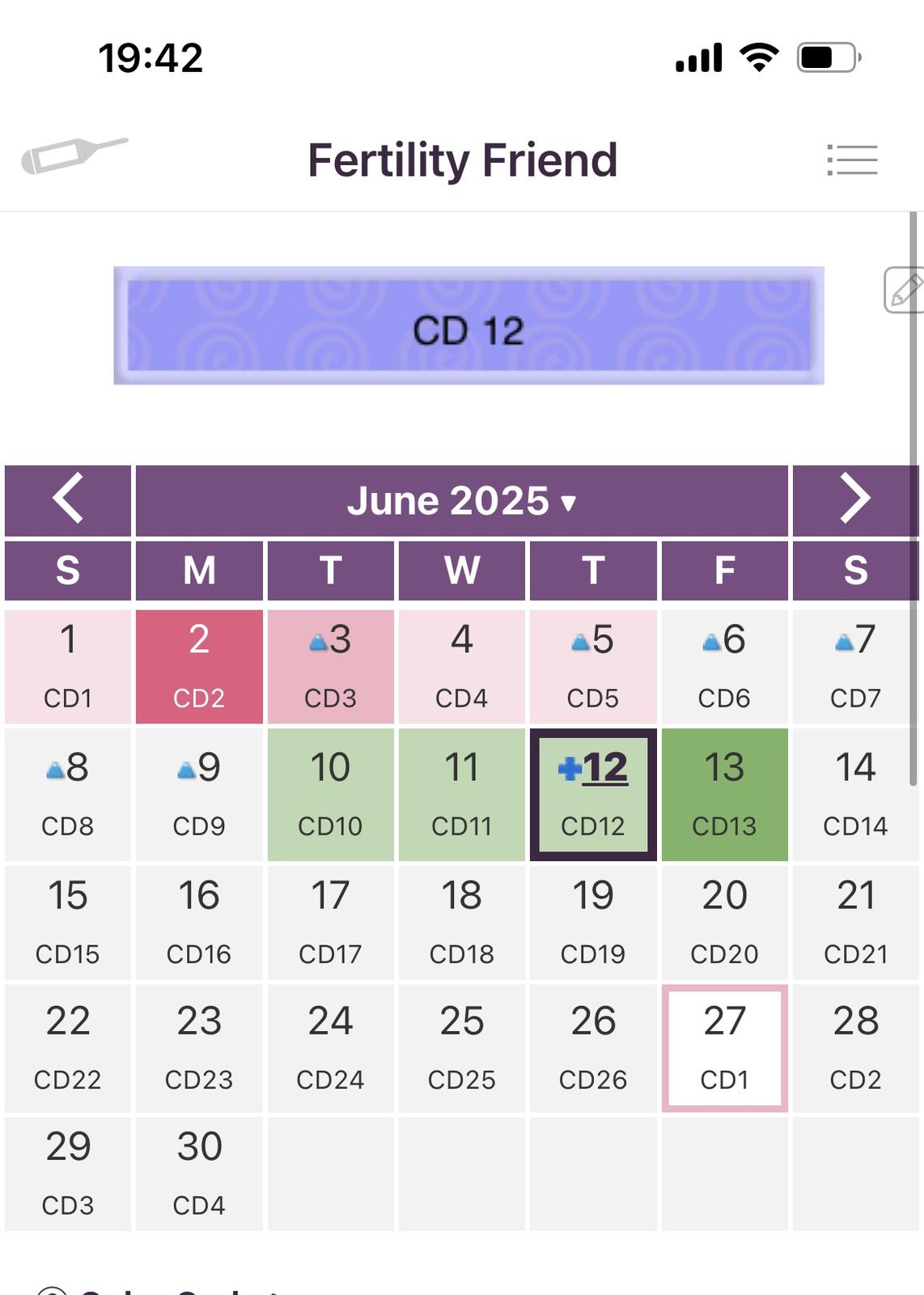Image resolution: width=924 pixels, height=1295 pixels.
Task: Open June 16, cycle day 16
Action: 199,922
